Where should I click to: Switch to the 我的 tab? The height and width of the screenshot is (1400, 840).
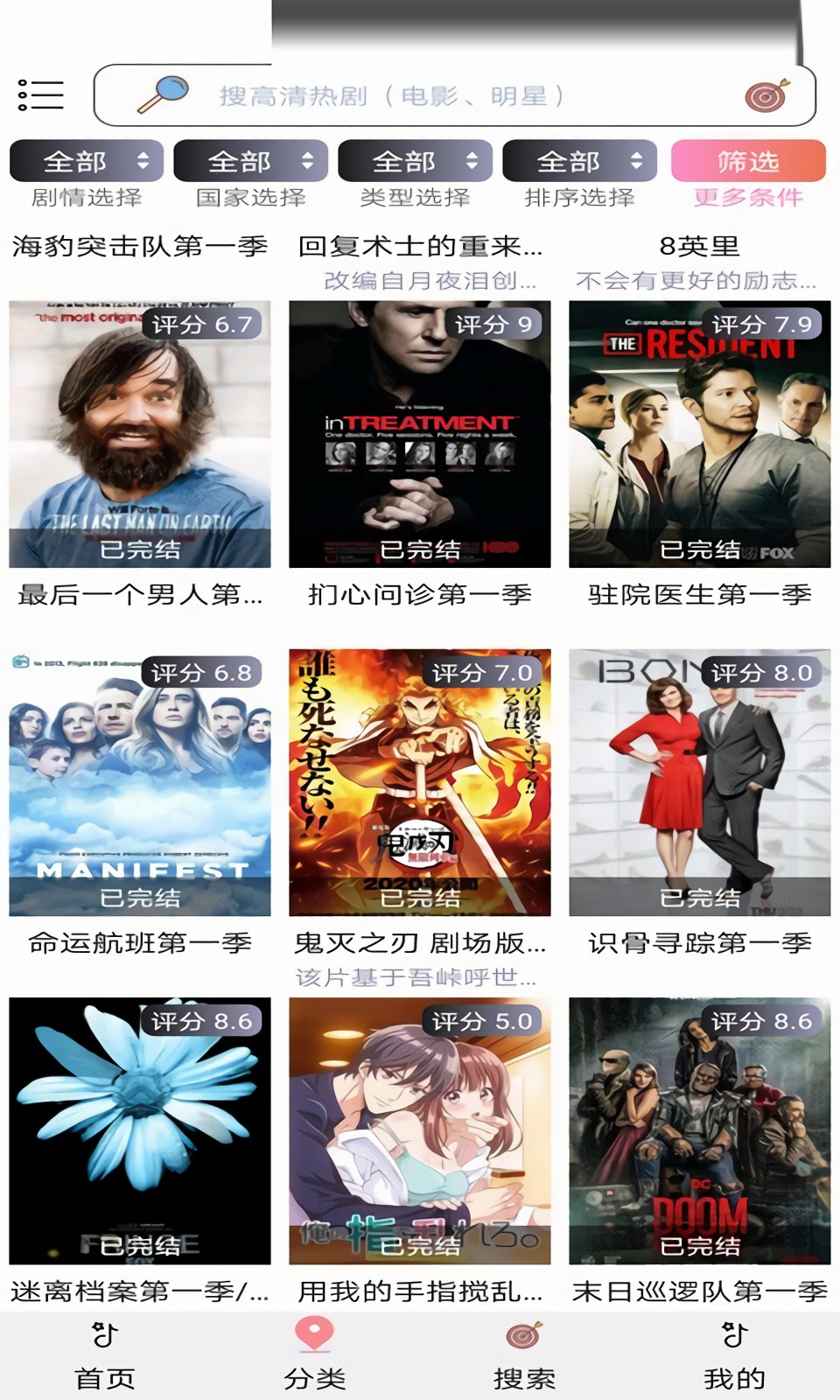(734, 1354)
